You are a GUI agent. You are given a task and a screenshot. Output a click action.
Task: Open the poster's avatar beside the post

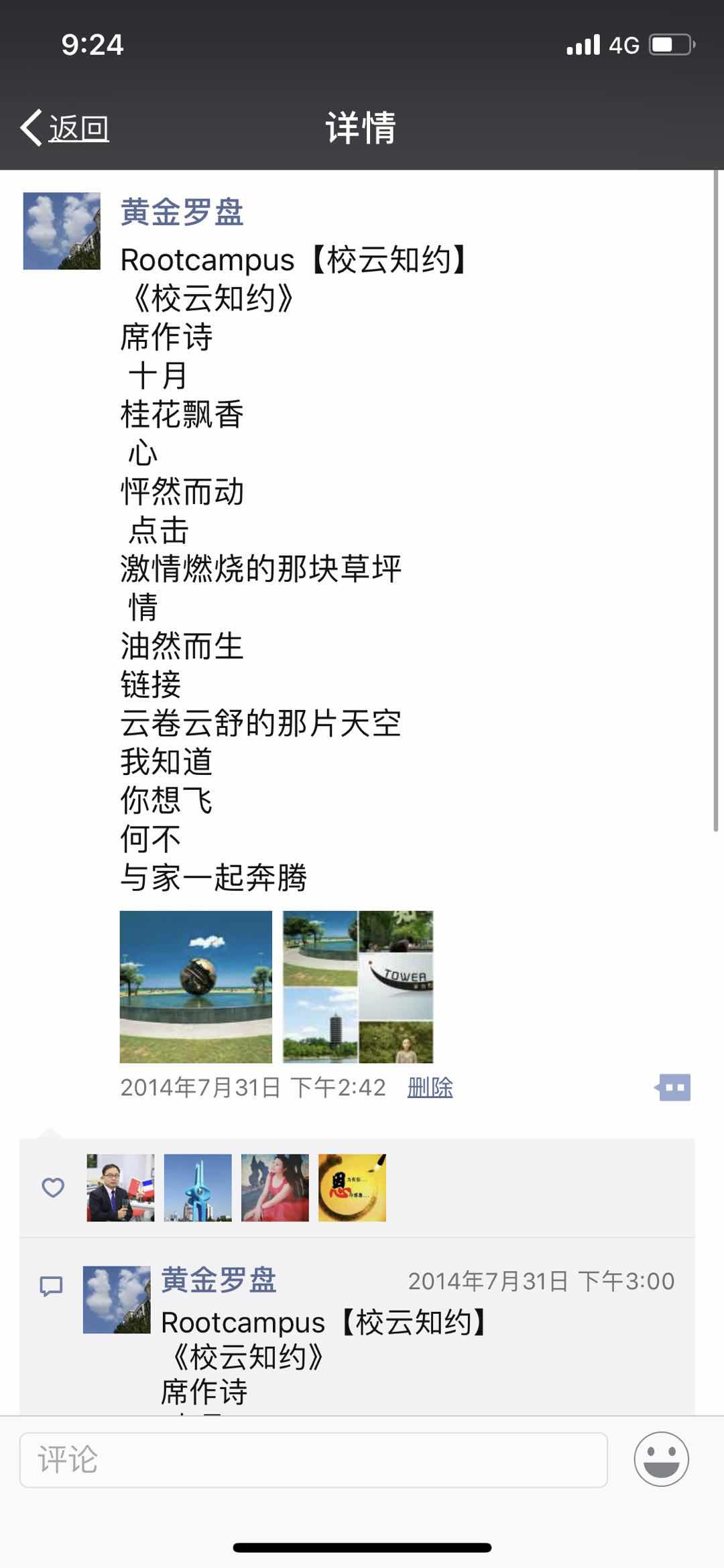click(62, 231)
